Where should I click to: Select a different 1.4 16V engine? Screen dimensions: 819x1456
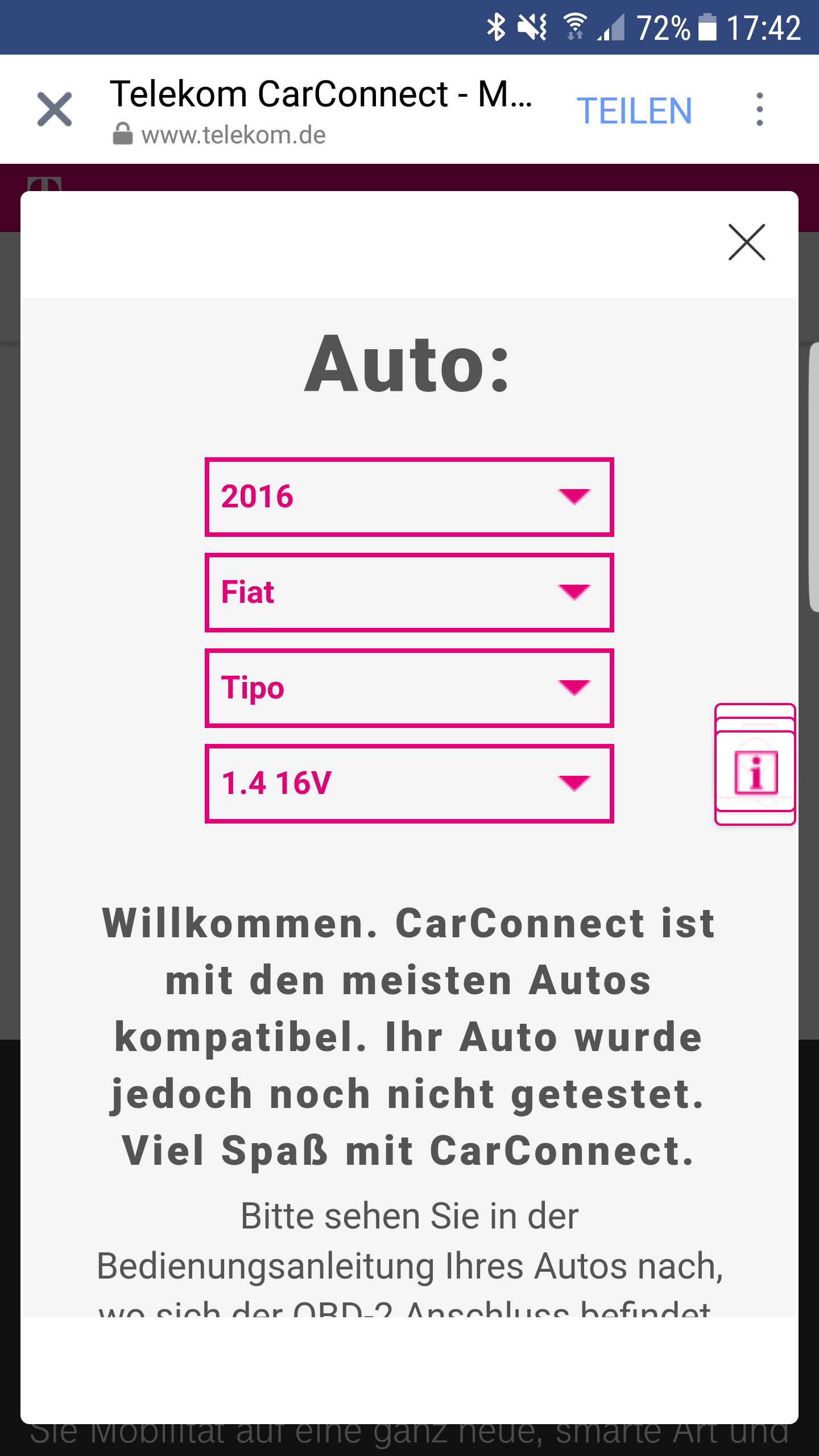[x=409, y=783]
